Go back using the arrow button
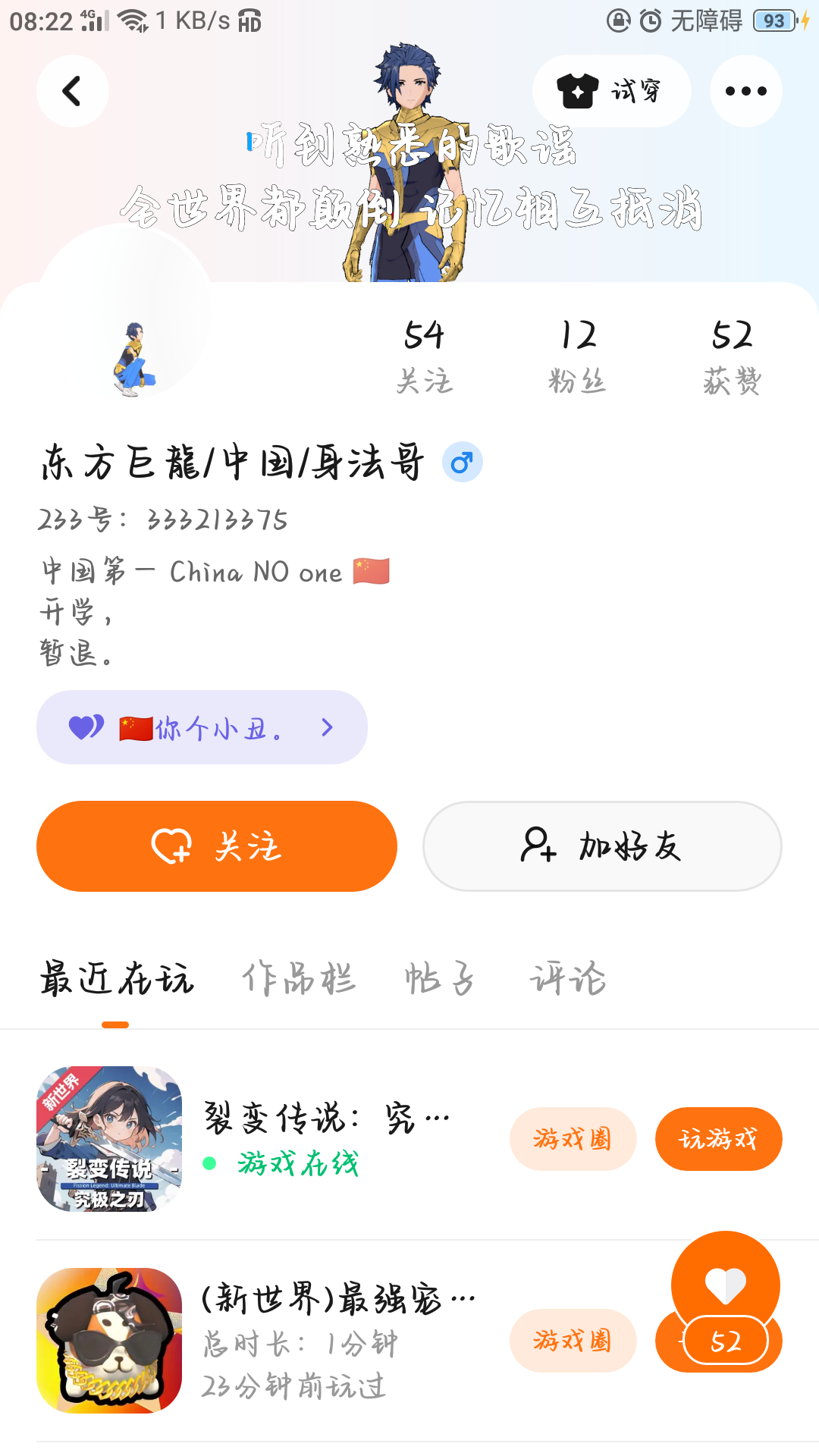The image size is (819, 1456). click(72, 91)
